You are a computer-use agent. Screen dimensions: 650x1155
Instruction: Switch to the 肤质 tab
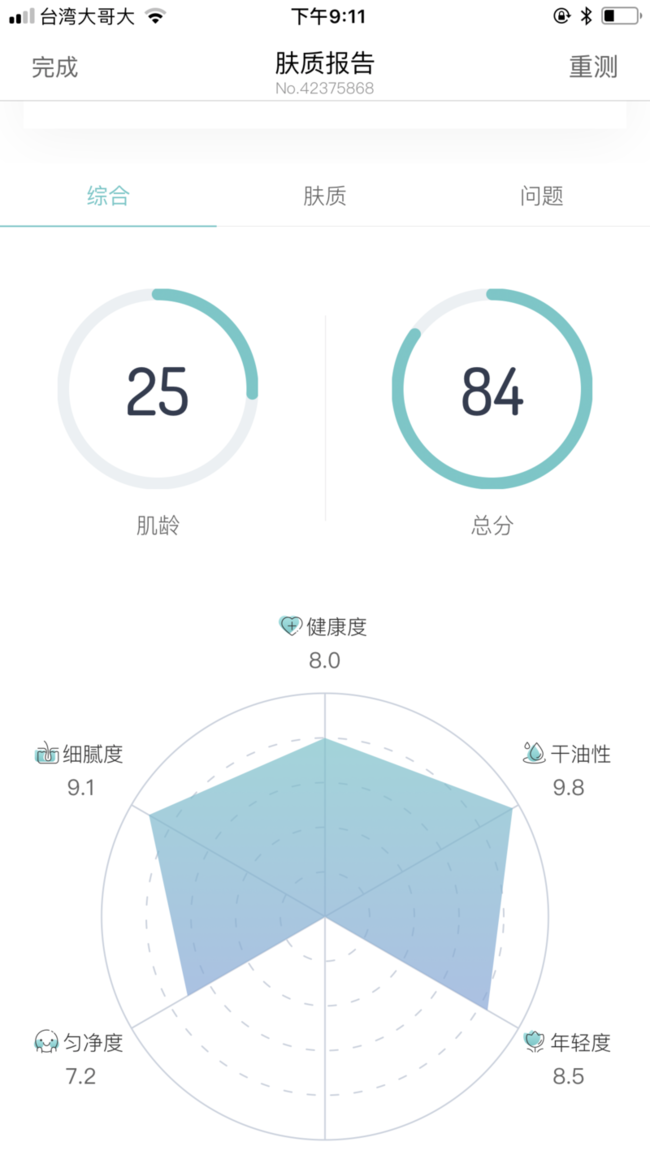click(325, 196)
